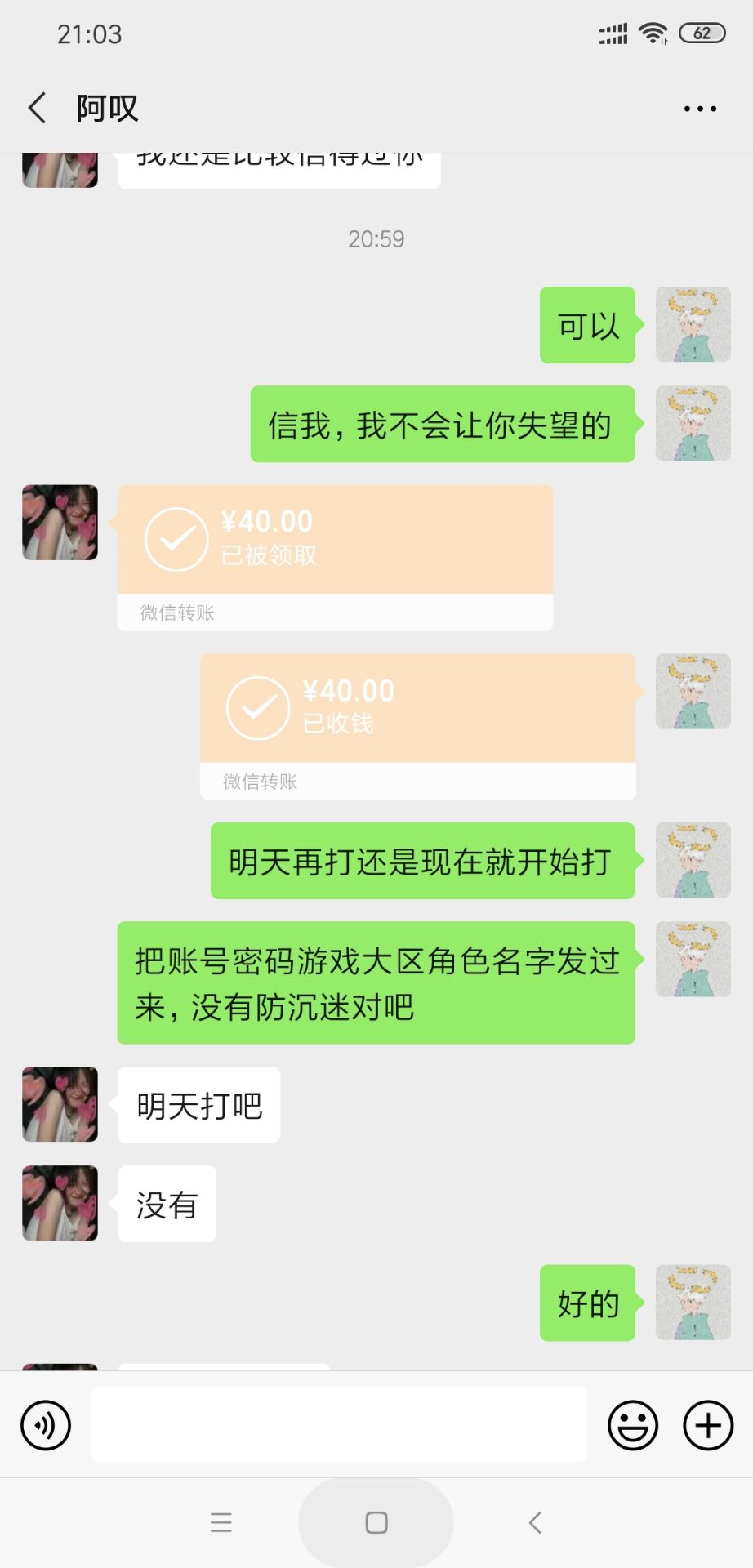This screenshot has width=753, height=1568.
Task: Tap my avatar beside the 好的 message
Action: coord(693,1303)
